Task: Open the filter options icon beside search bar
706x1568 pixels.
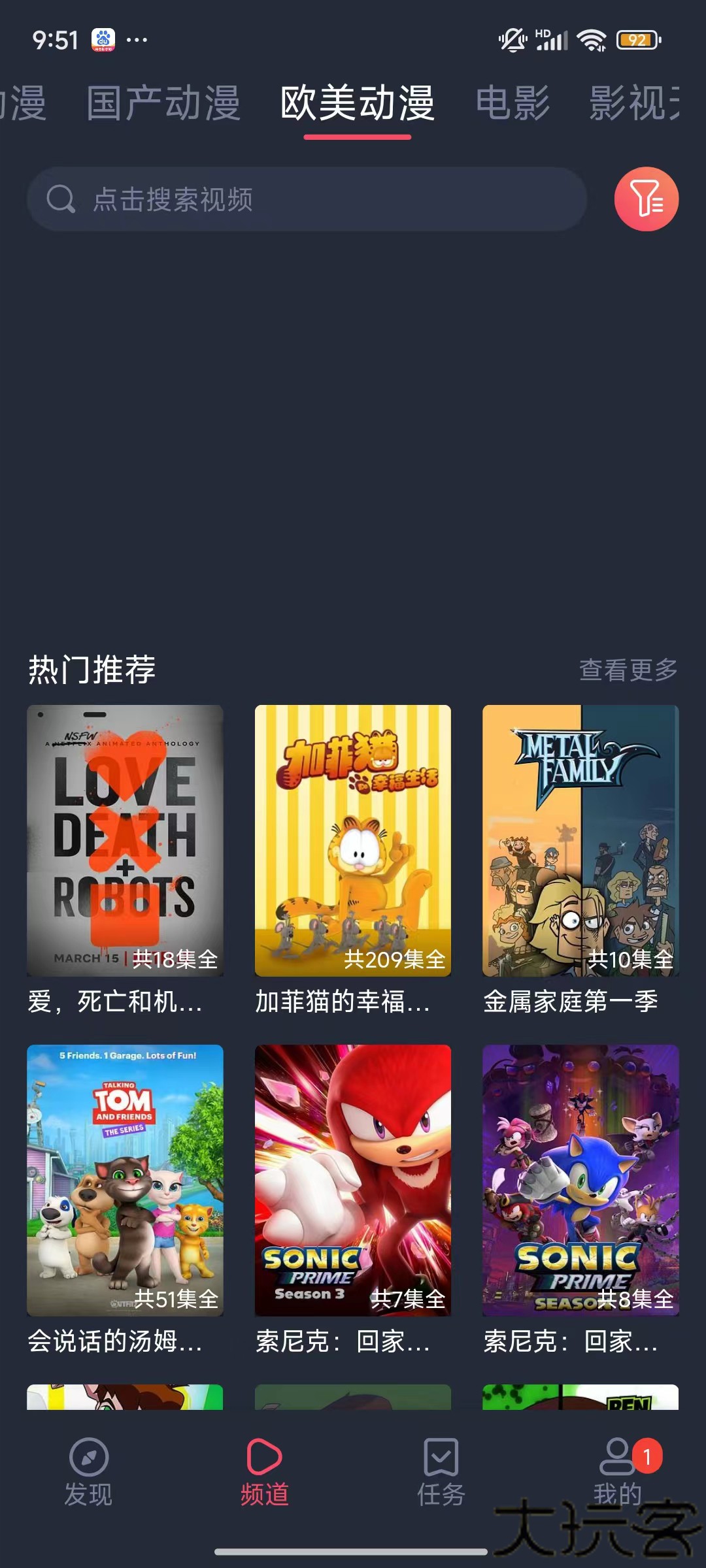Action: (x=646, y=200)
